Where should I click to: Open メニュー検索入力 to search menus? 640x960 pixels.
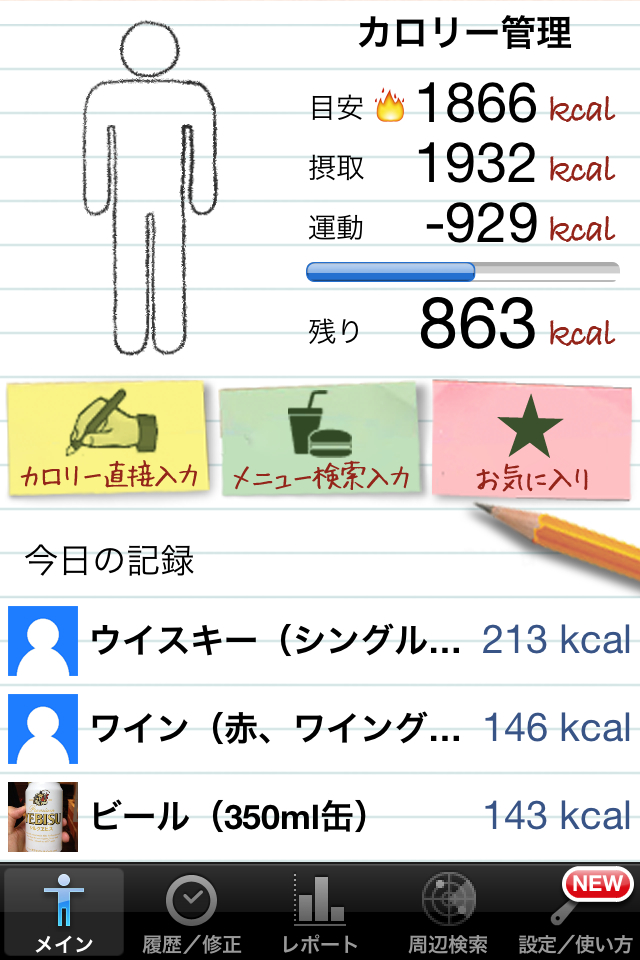(x=321, y=438)
